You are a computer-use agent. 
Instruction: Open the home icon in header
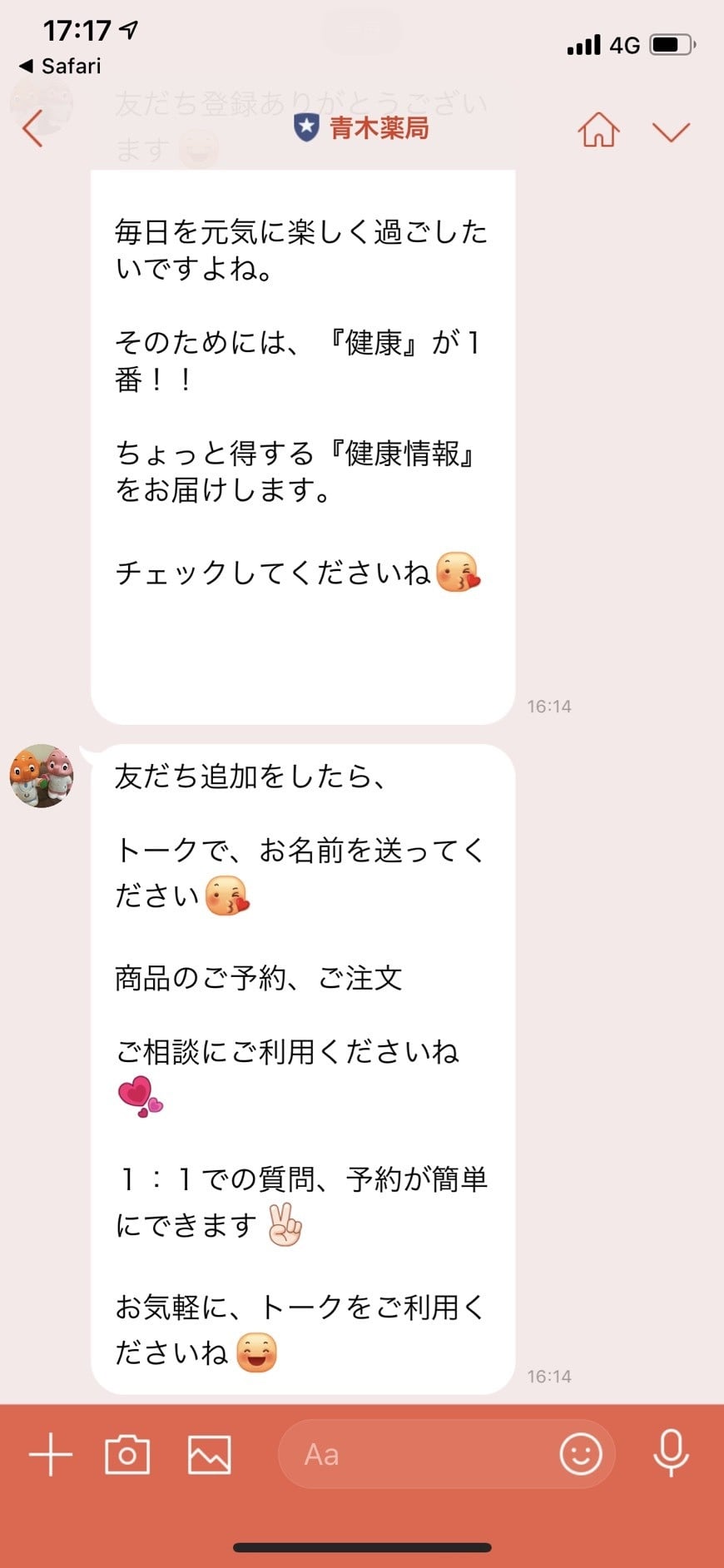pos(599,130)
